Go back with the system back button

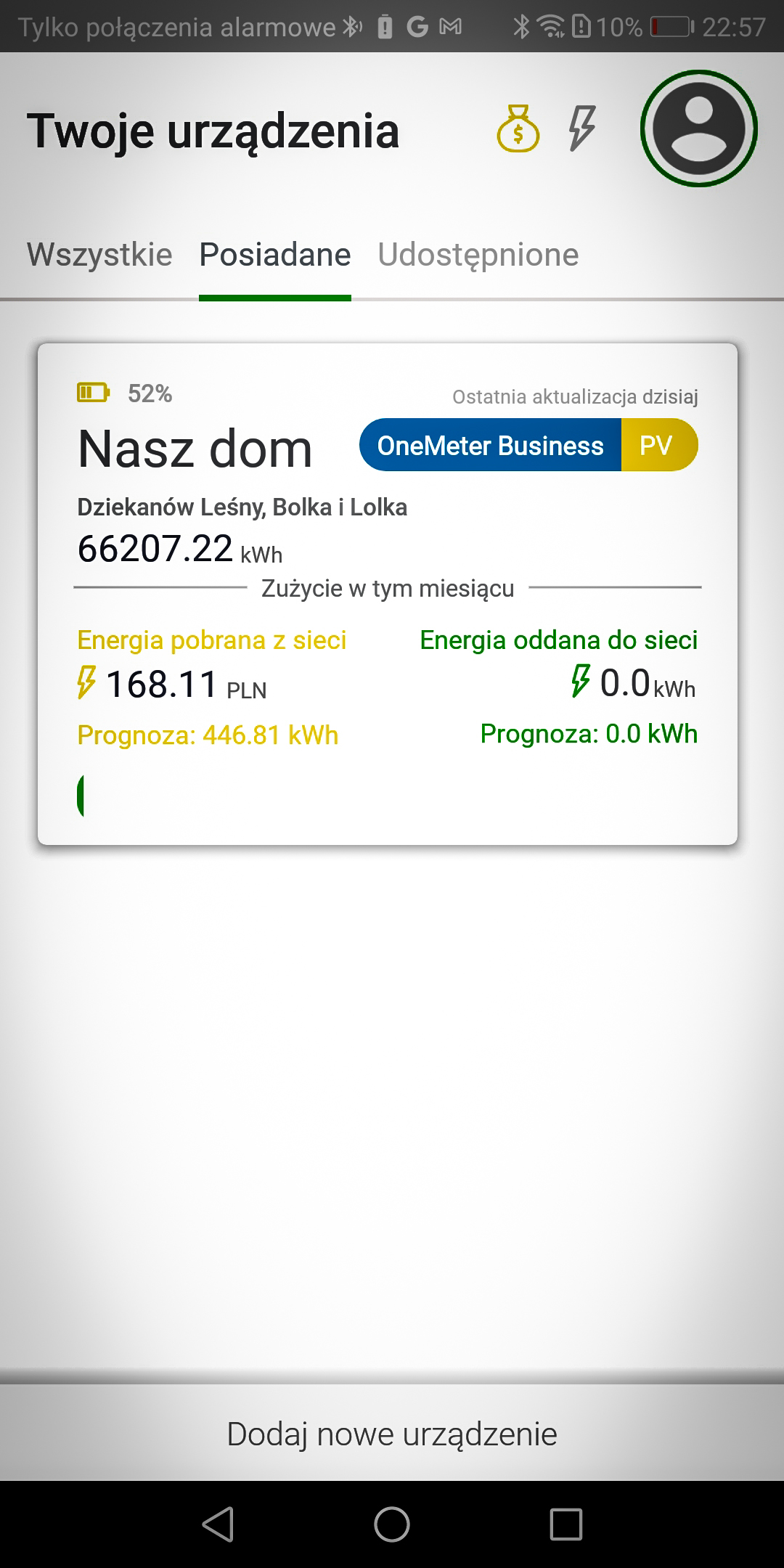click(x=218, y=1524)
